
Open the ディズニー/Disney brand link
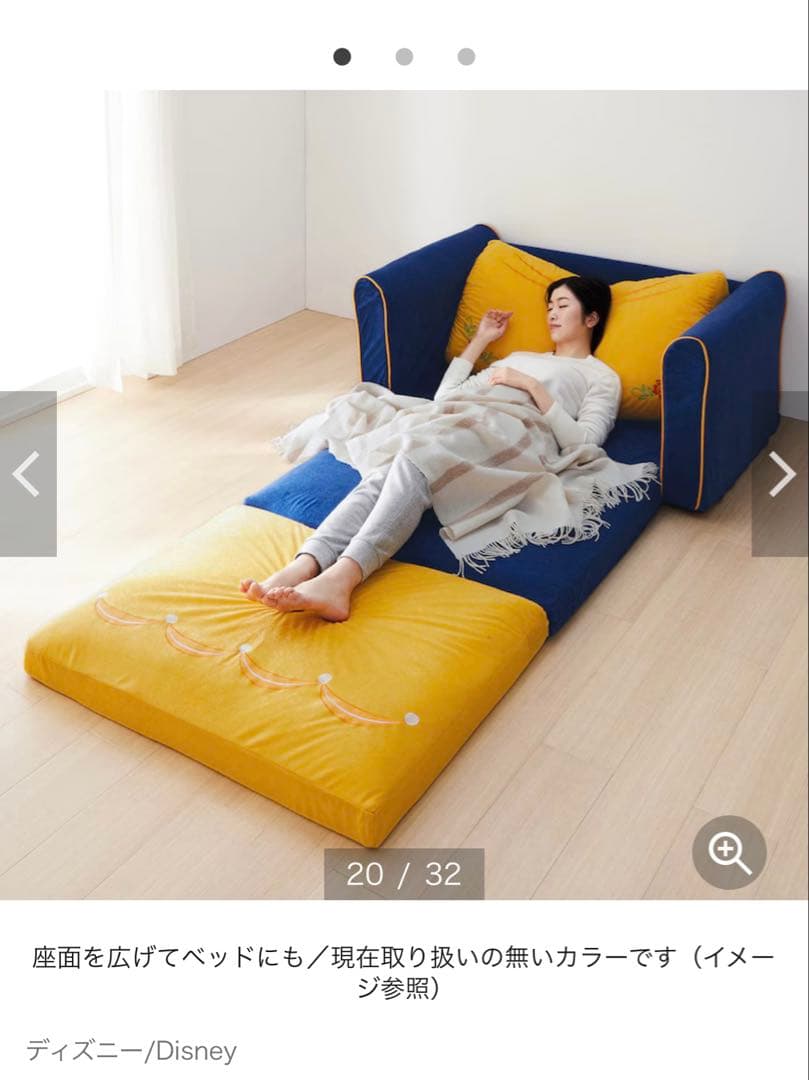tap(131, 1051)
